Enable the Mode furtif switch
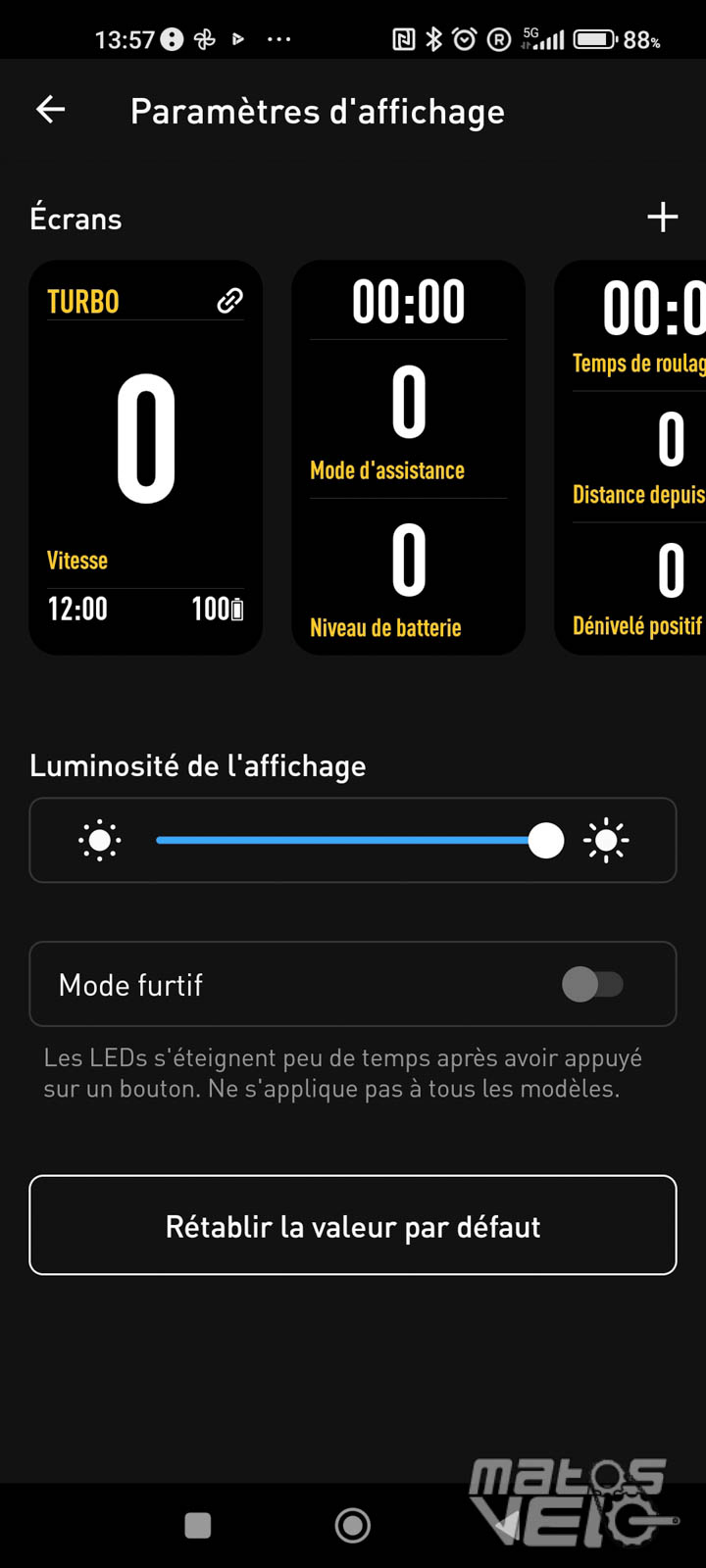 [x=592, y=984]
